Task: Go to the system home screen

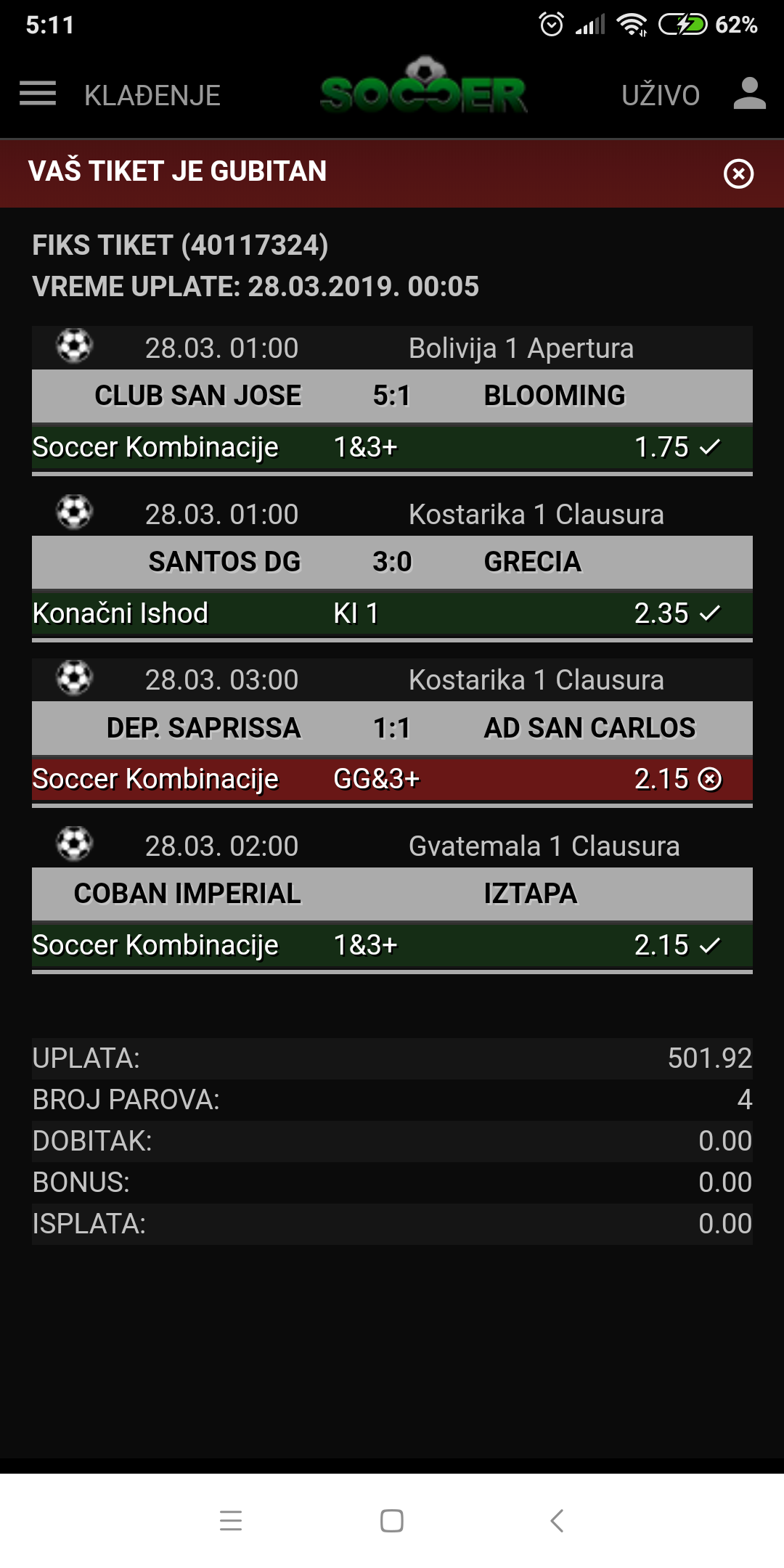Action: coord(392,1520)
